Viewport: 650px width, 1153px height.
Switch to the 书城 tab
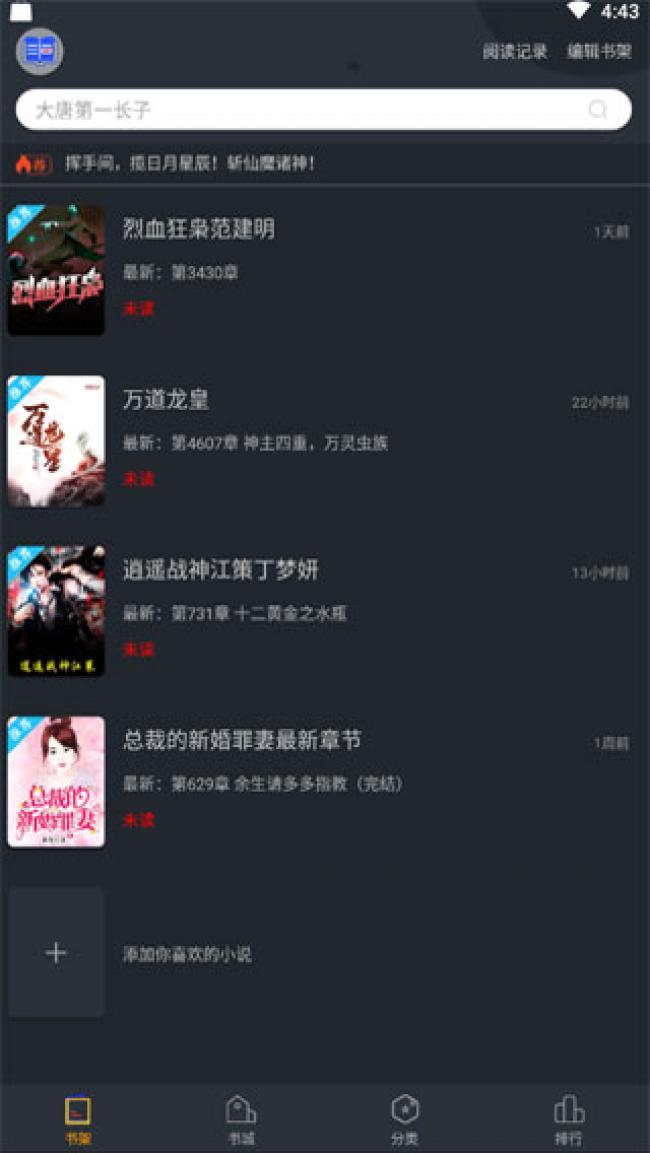tap(241, 1120)
